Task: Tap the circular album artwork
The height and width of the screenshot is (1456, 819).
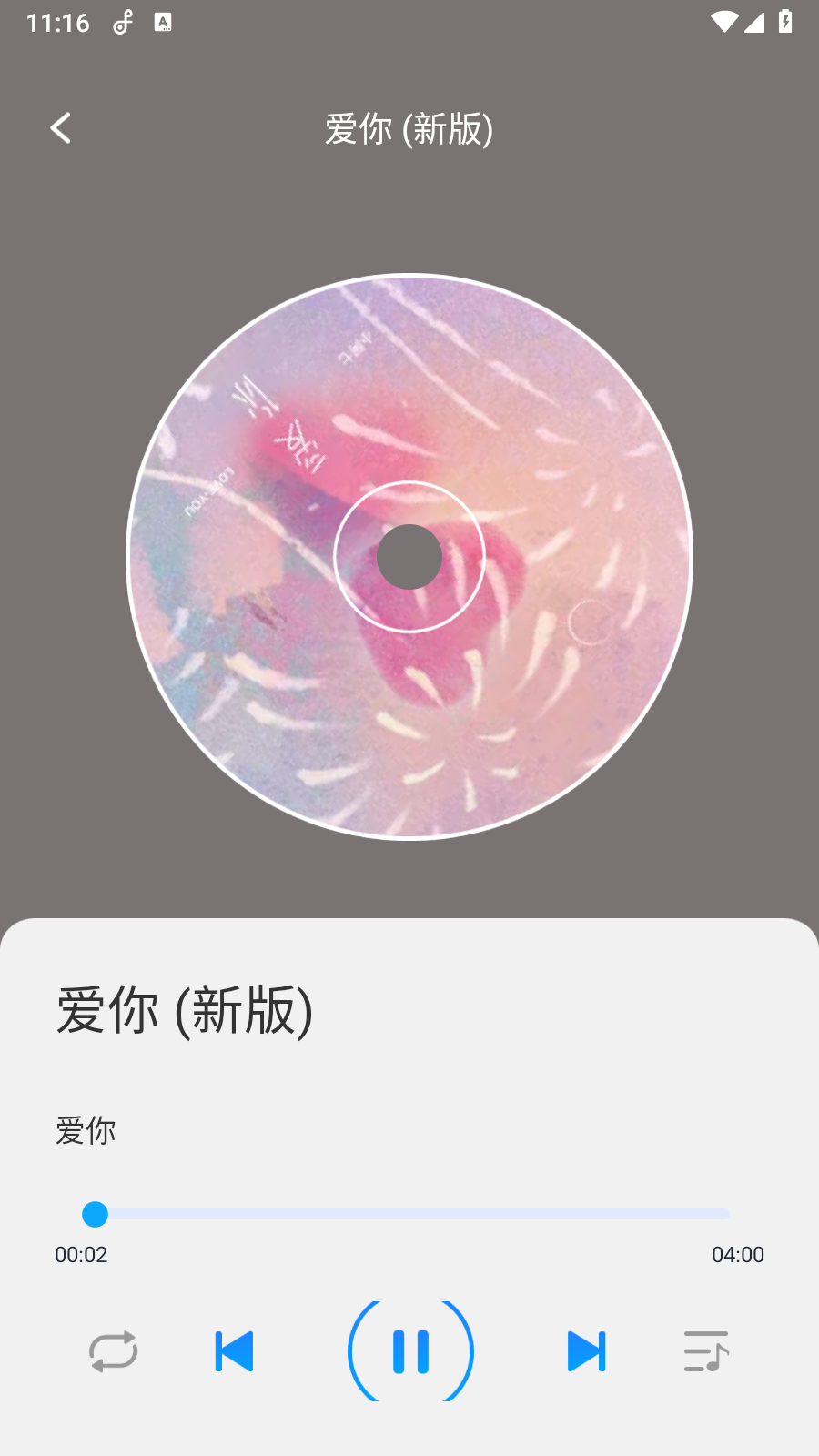Action: 409,556
